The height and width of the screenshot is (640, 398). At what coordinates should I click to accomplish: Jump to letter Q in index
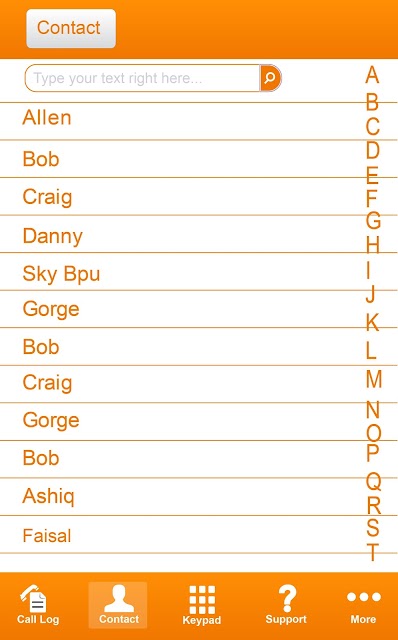pos(373,481)
